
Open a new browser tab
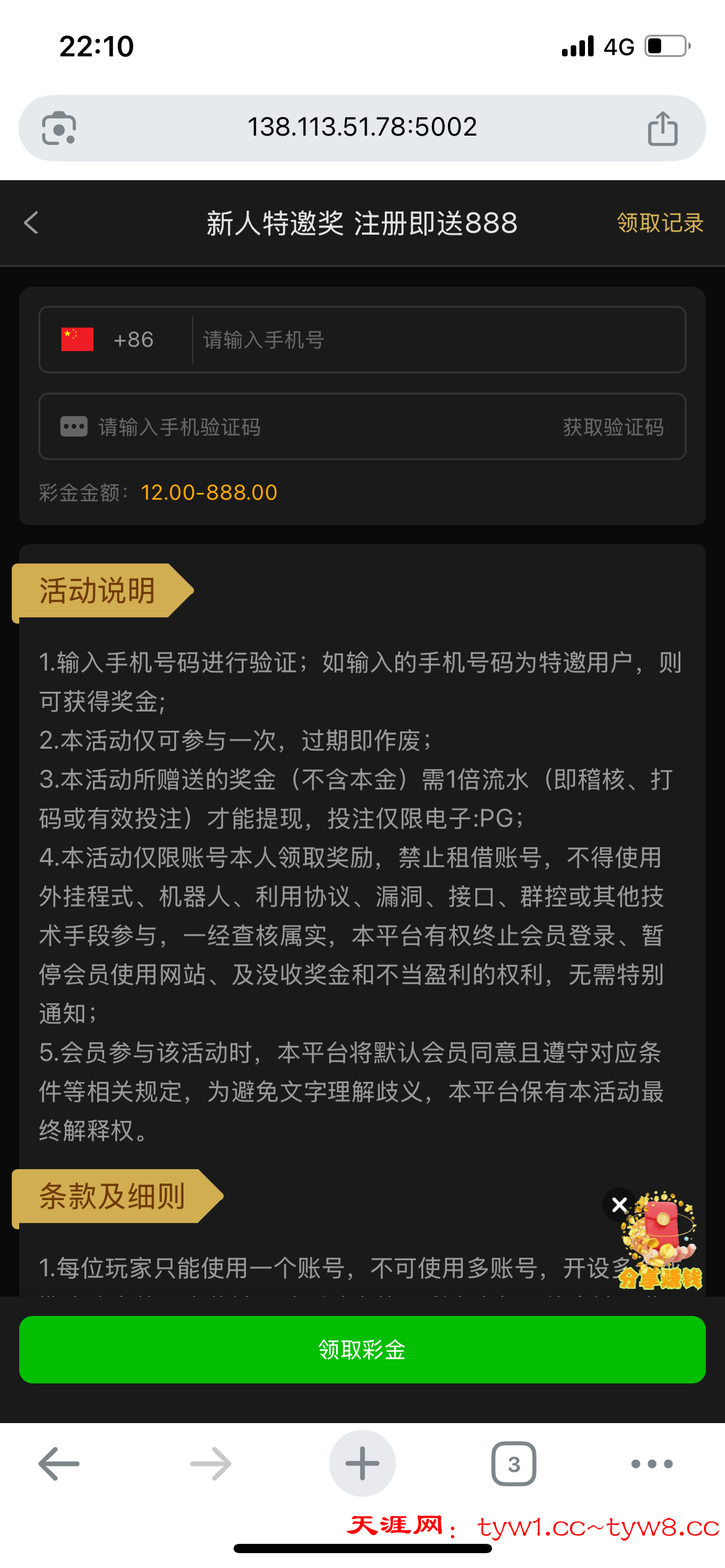362,1464
